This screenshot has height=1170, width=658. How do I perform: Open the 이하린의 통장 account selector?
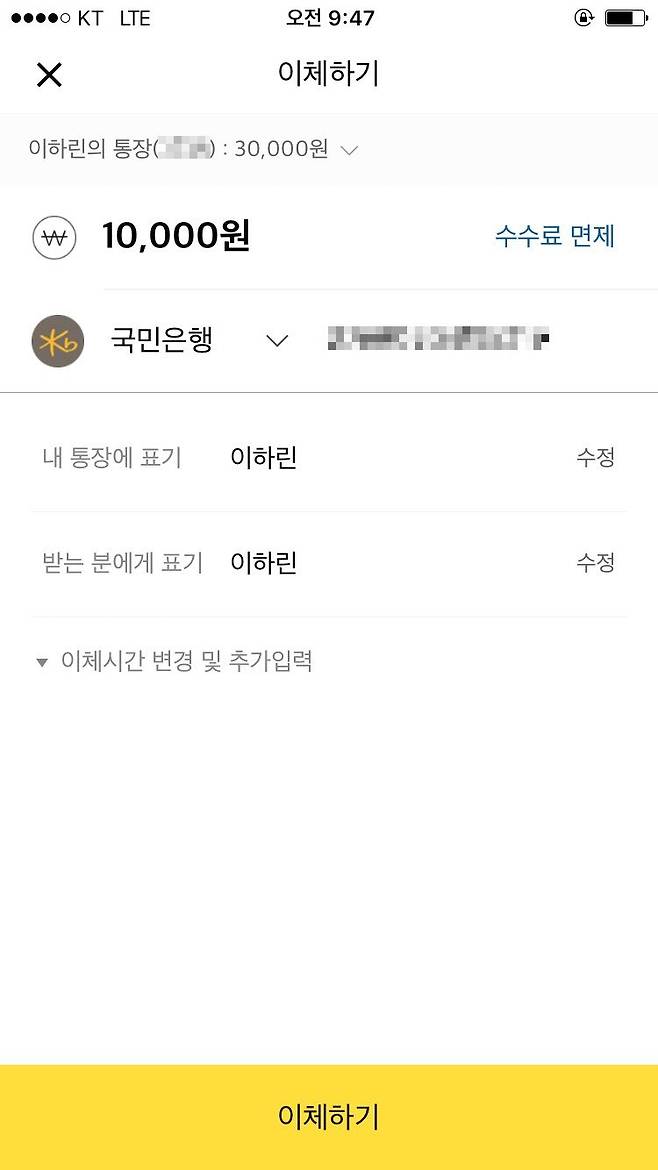(x=194, y=150)
